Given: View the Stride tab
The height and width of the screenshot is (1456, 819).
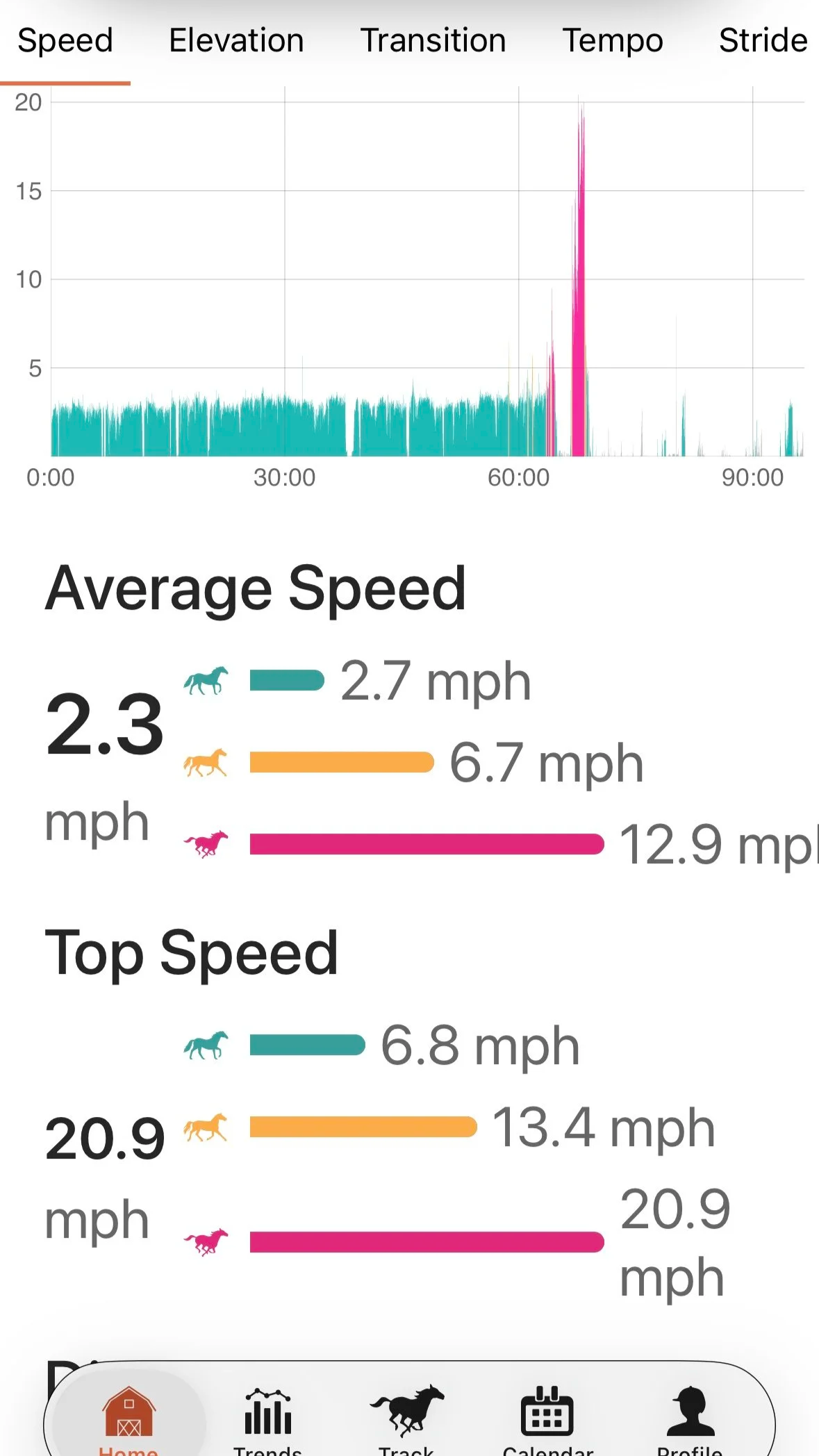Looking at the screenshot, I should pos(763,41).
